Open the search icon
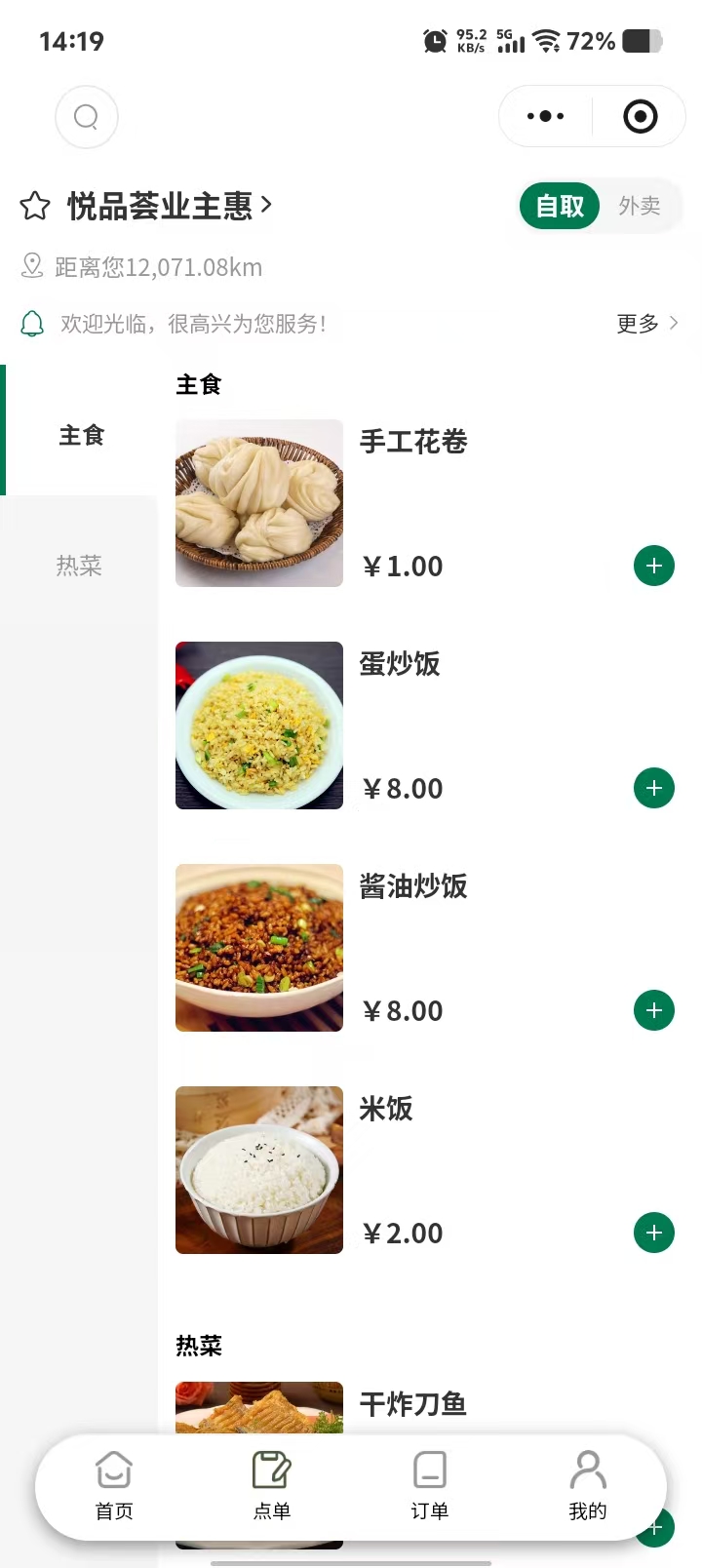702x1568 pixels. pyautogui.click(x=87, y=117)
